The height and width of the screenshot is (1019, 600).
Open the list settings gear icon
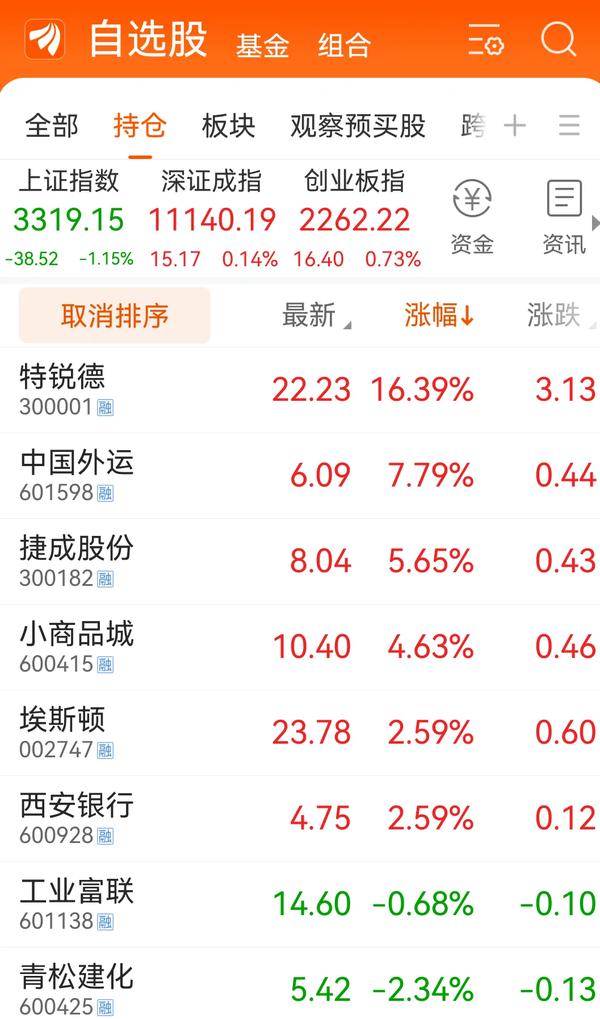tap(486, 40)
